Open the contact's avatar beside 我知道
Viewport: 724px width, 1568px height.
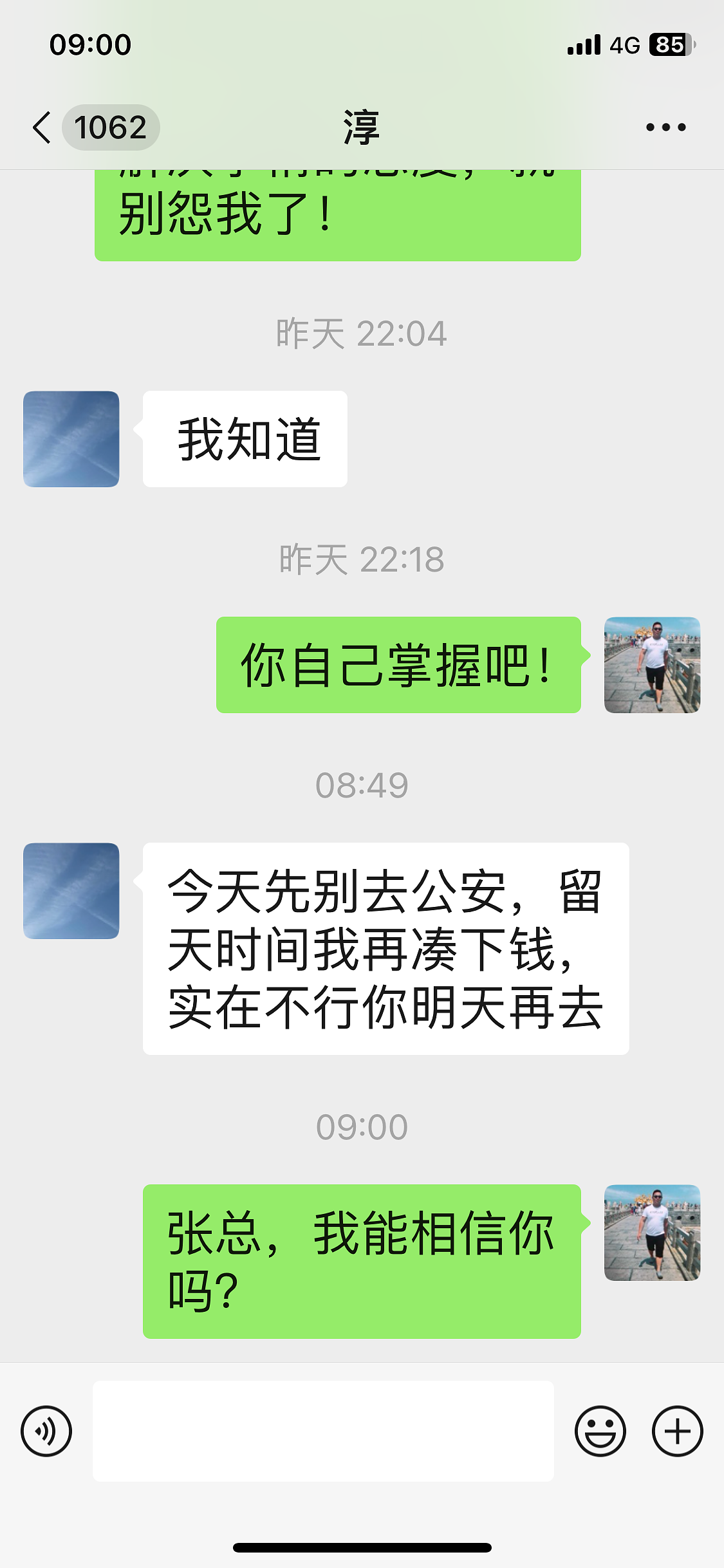tap(71, 439)
